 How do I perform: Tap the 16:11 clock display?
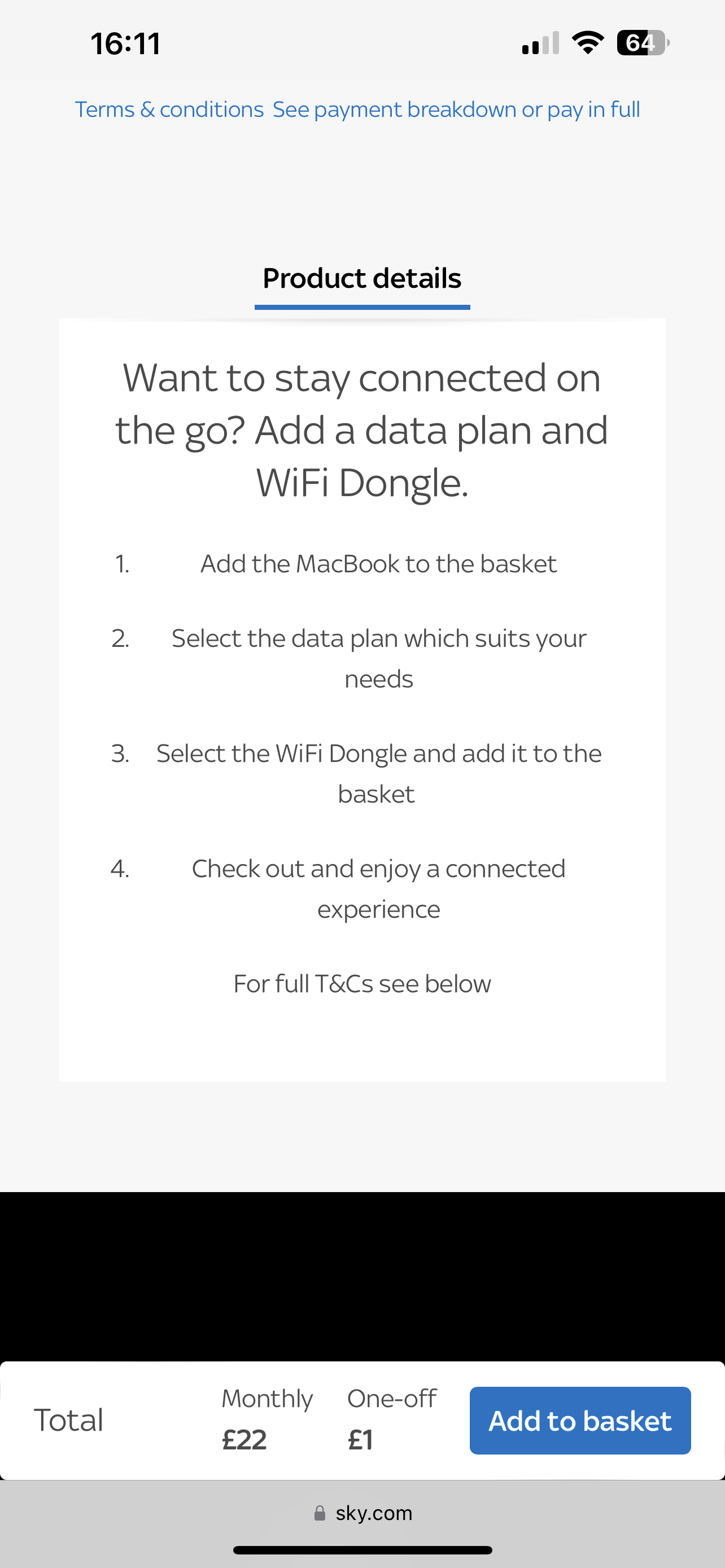pos(126,42)
